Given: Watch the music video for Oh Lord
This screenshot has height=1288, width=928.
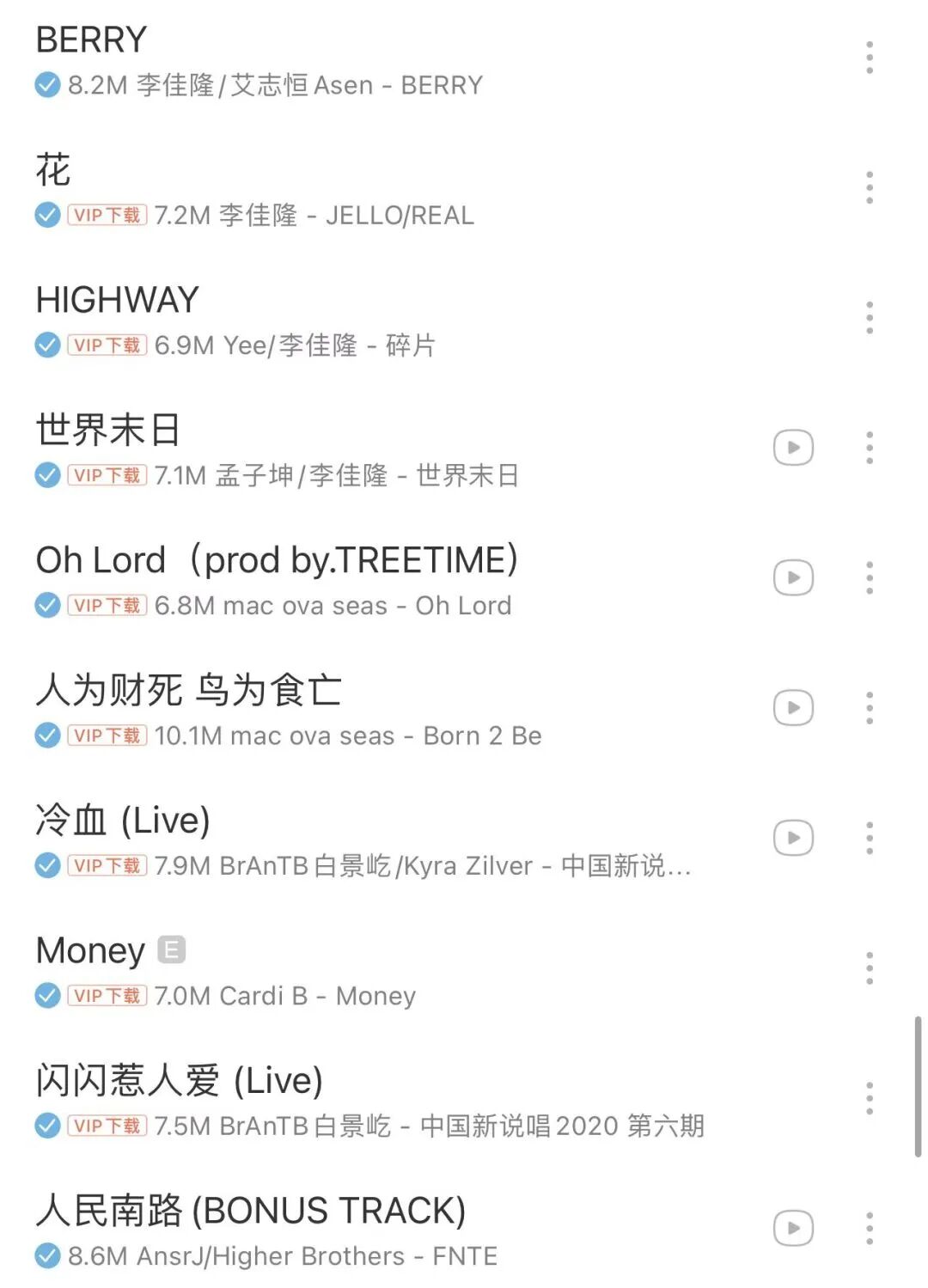Looking at the screenshot, I should pos(793,577).
